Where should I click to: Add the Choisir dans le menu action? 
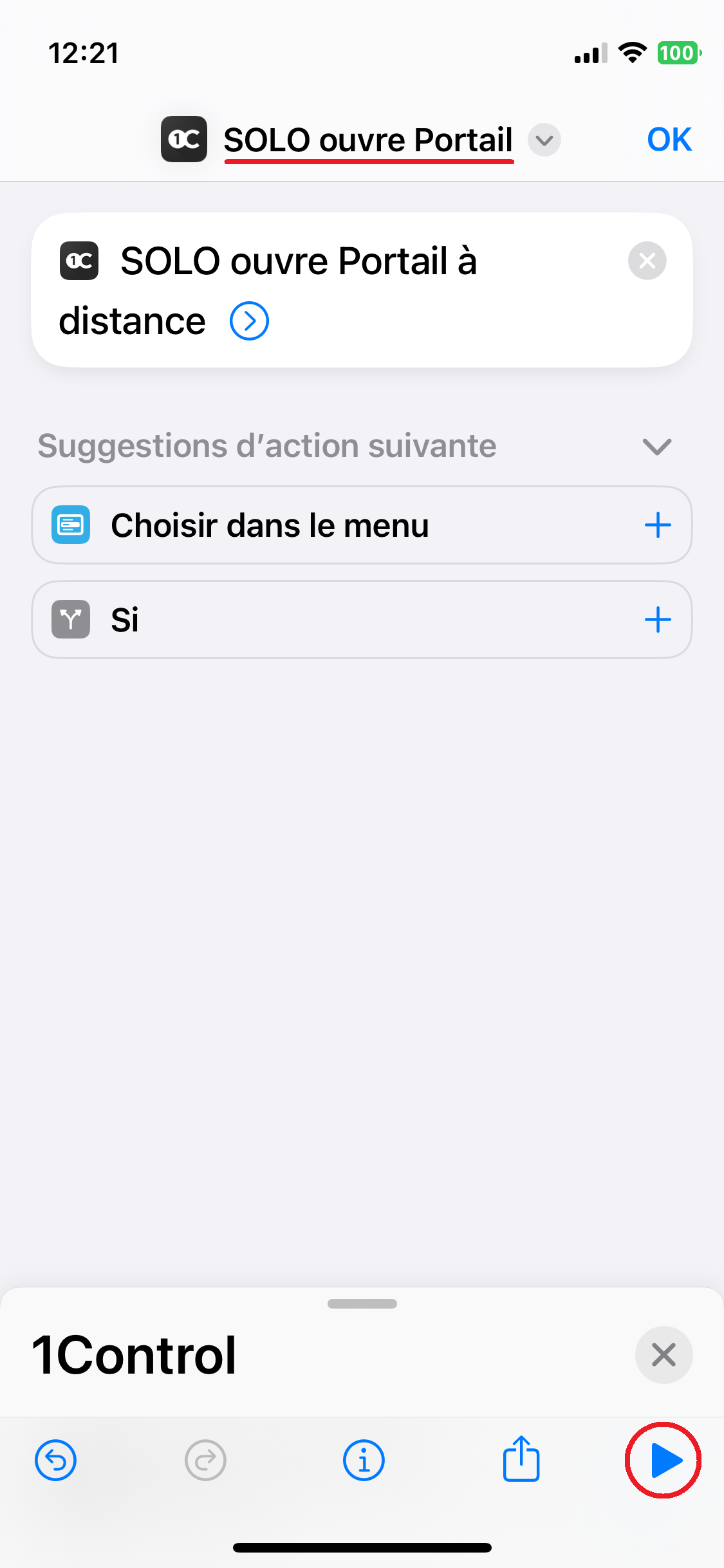click(658, 525)
